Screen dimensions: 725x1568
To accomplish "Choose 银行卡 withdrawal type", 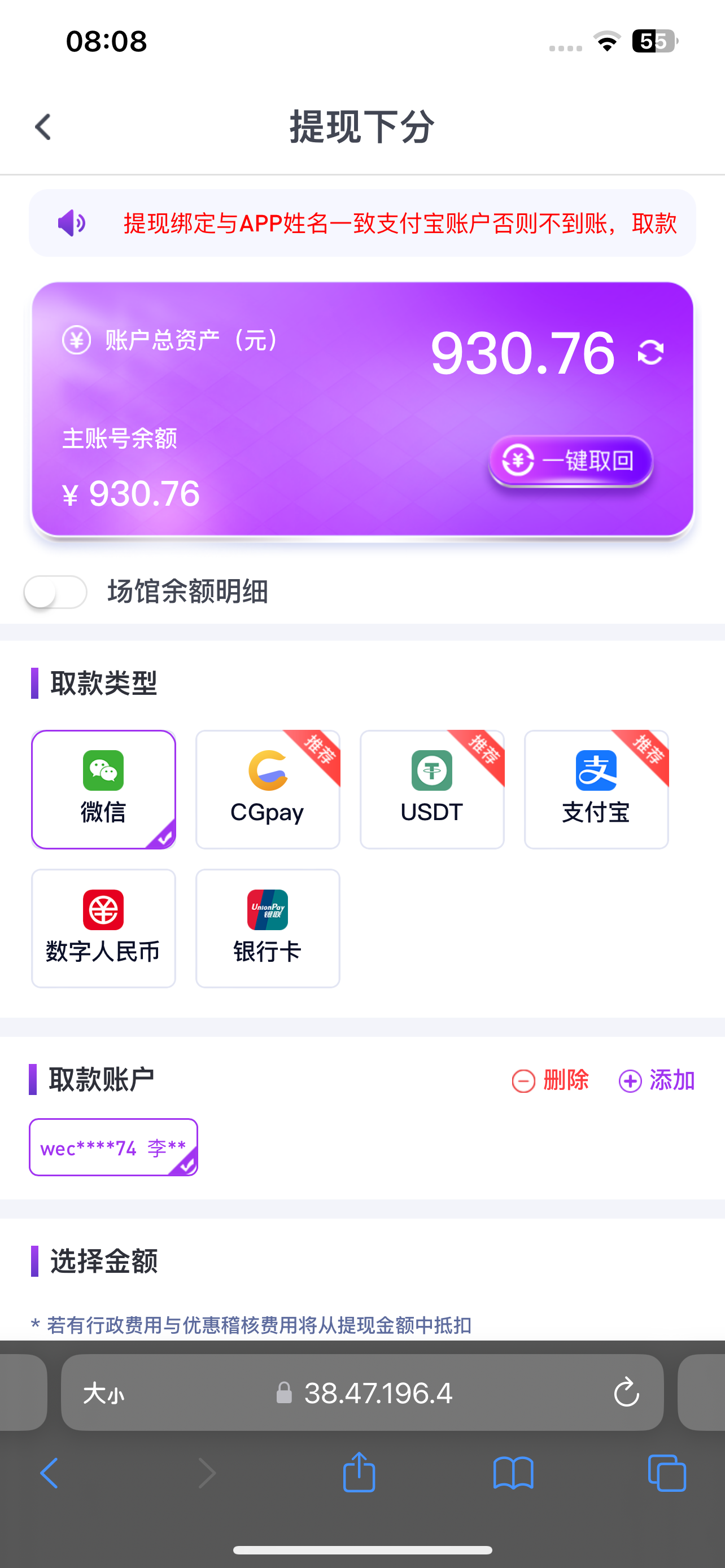I will coord(267,928).
